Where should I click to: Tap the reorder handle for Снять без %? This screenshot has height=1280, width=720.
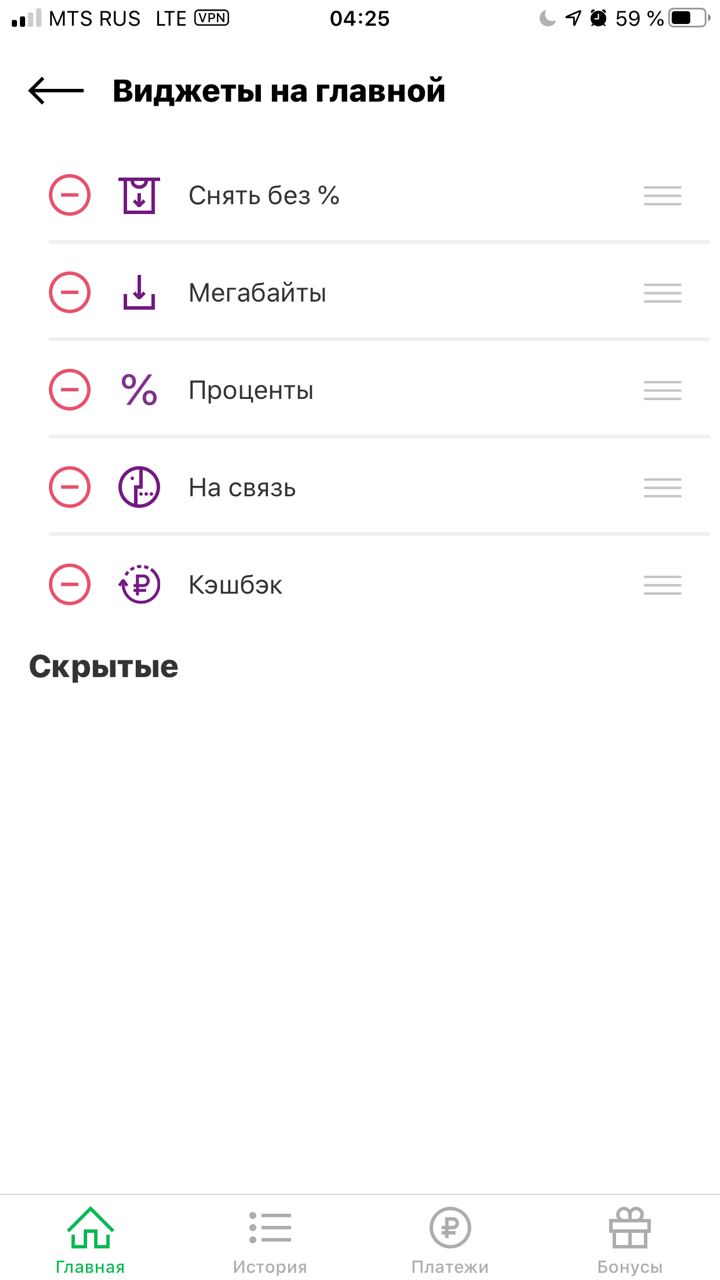click(x=662, y=196)
